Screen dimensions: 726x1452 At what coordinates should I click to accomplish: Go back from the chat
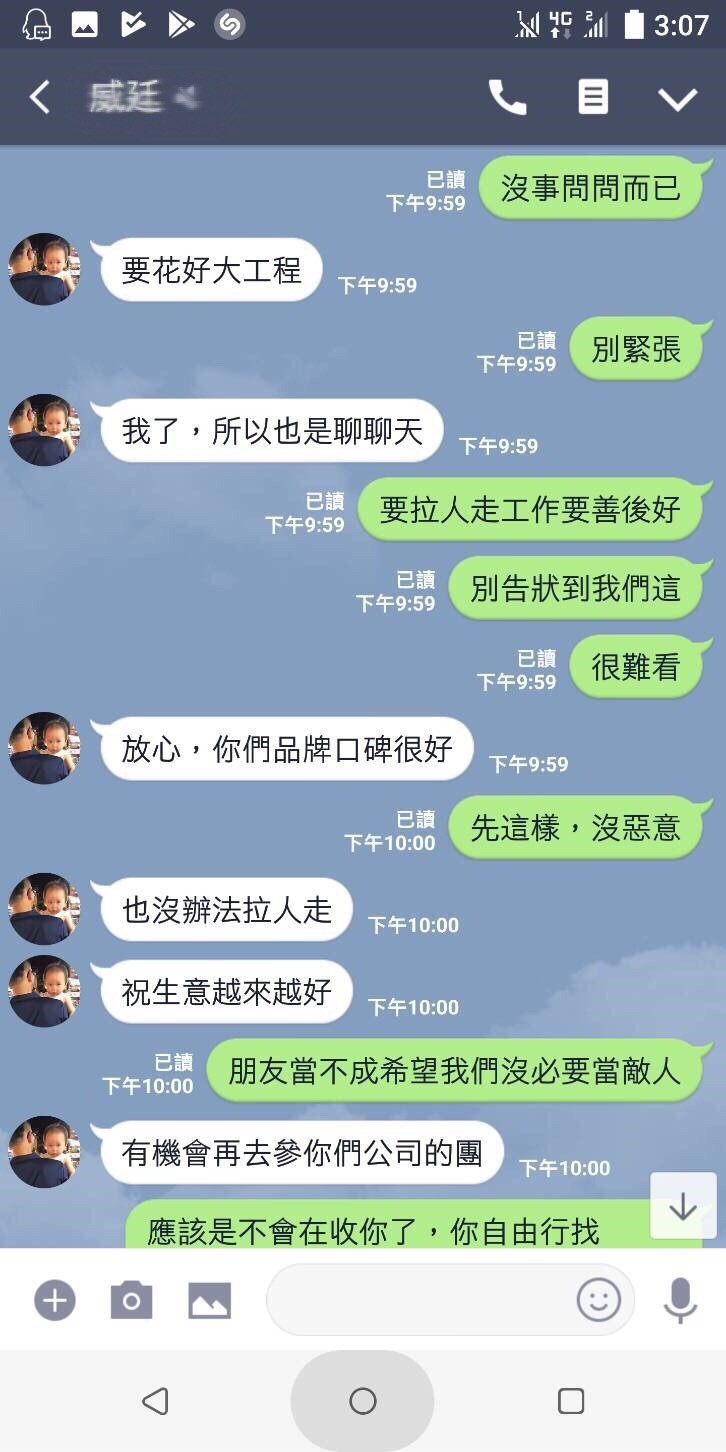click(x=39, y=97)
